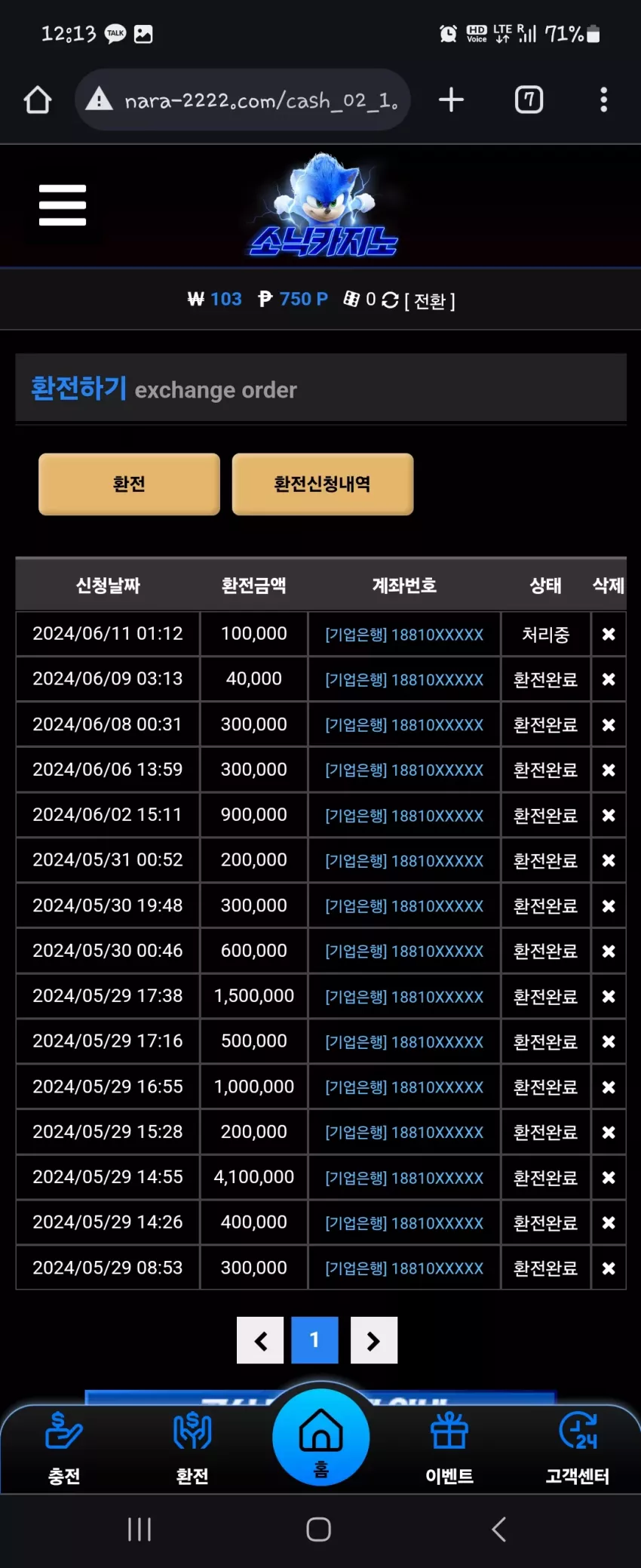Switch to the 충전 tab

point(64,1449)
